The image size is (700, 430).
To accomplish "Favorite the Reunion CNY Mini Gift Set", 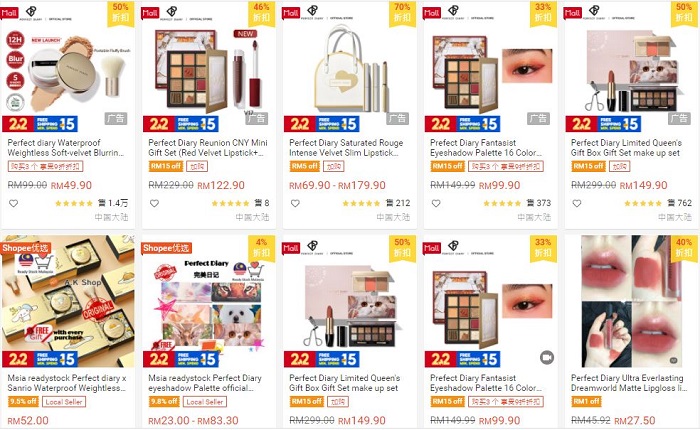I will click(x=155, y=203).
